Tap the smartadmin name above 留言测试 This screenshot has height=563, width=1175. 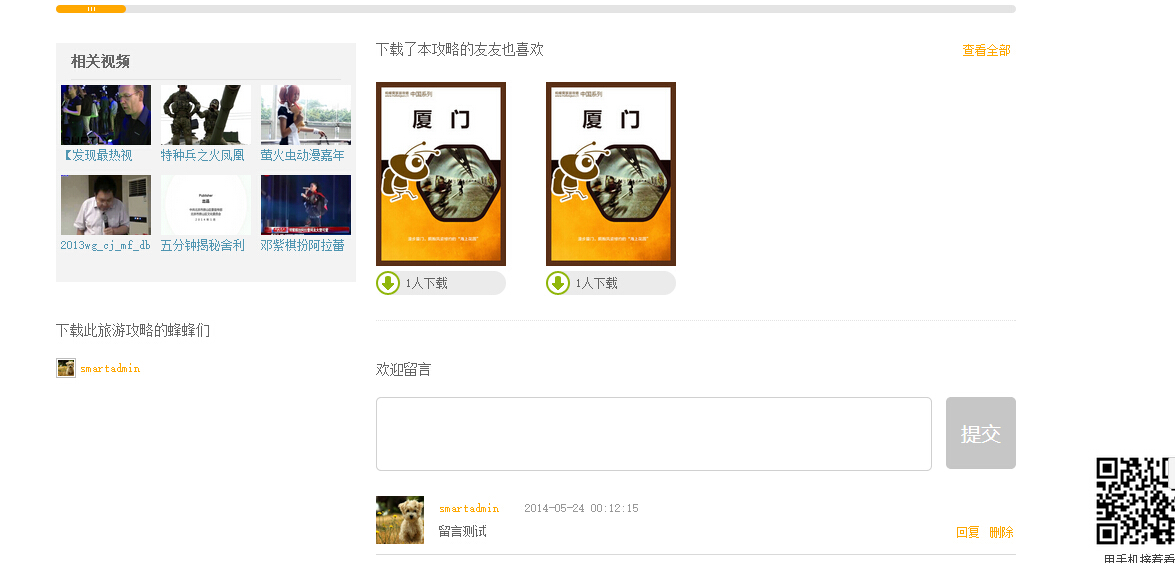tap(469, 509)
